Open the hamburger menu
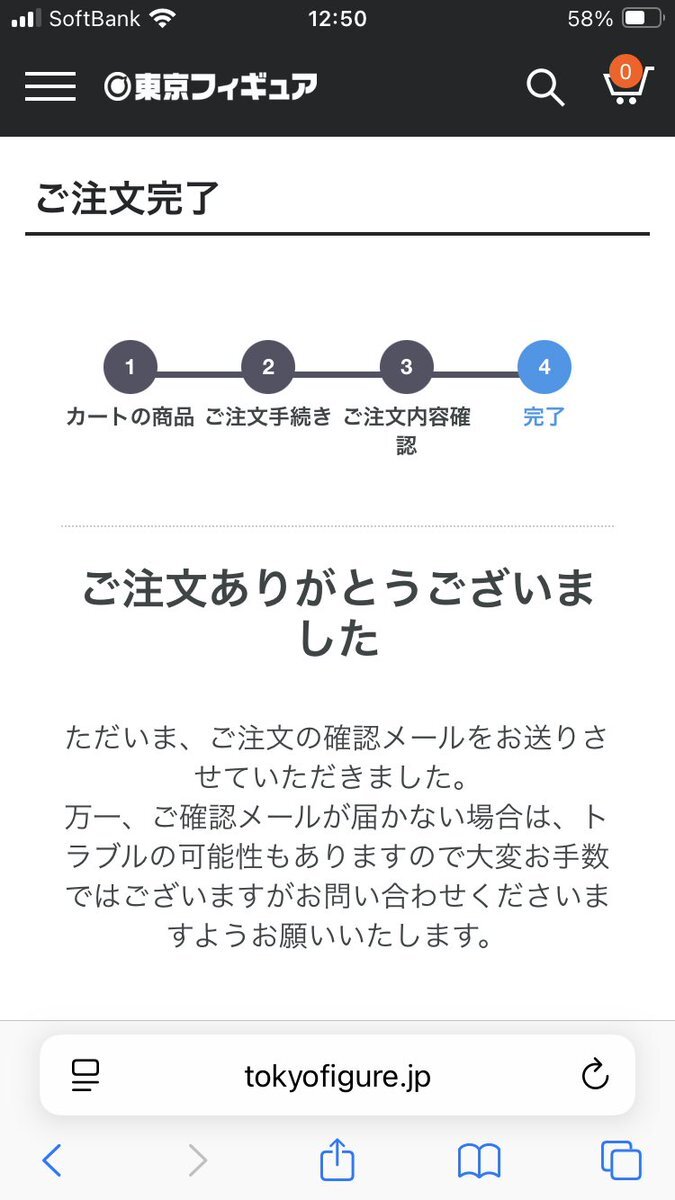The width and height of the screenshot is (675, 1200). click(50, 86)
